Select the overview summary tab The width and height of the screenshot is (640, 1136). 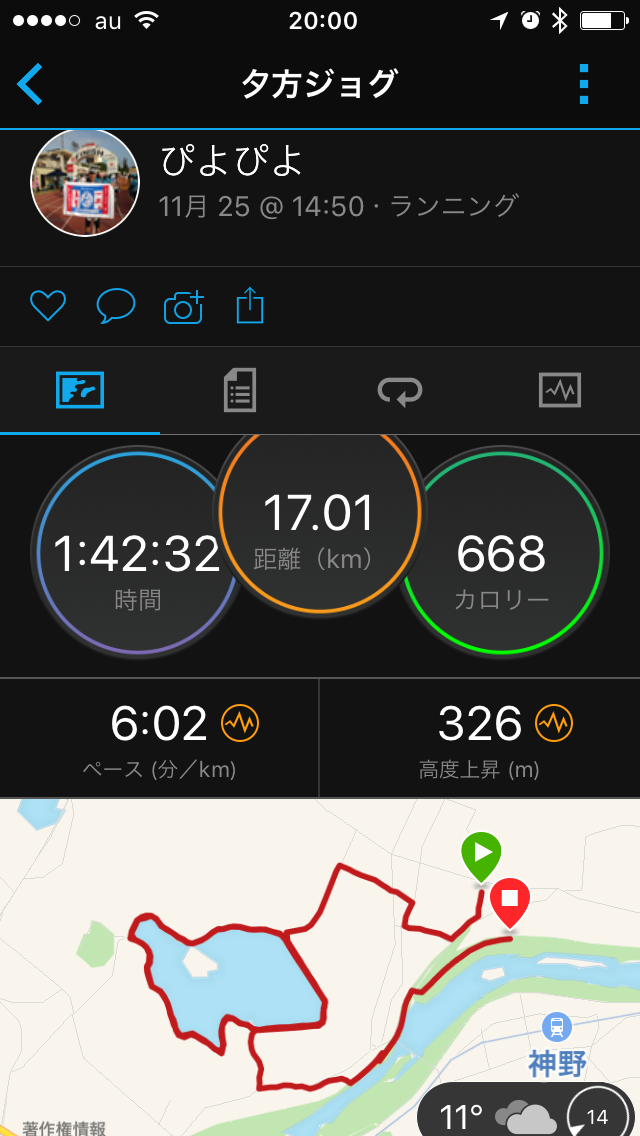click(x=80, y=390)
